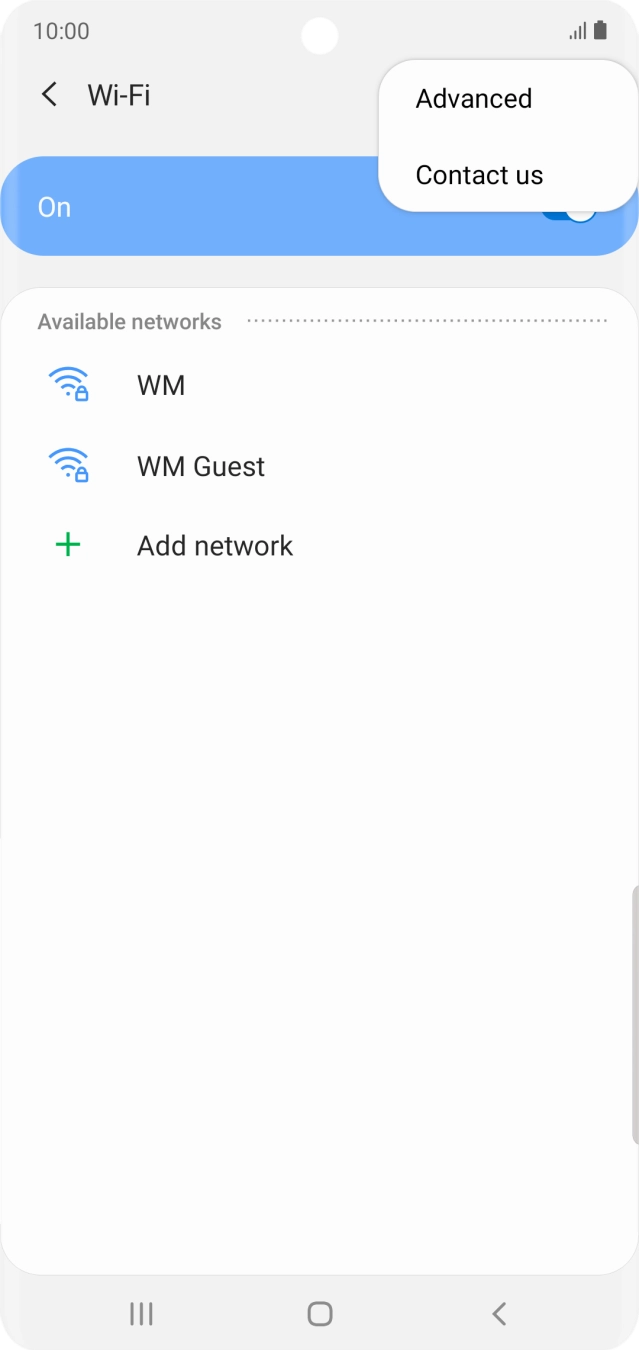The height and width of the screenshot is (1350, 639).
Task: Go to the home screen
Action: click(x=319, y=1313)
